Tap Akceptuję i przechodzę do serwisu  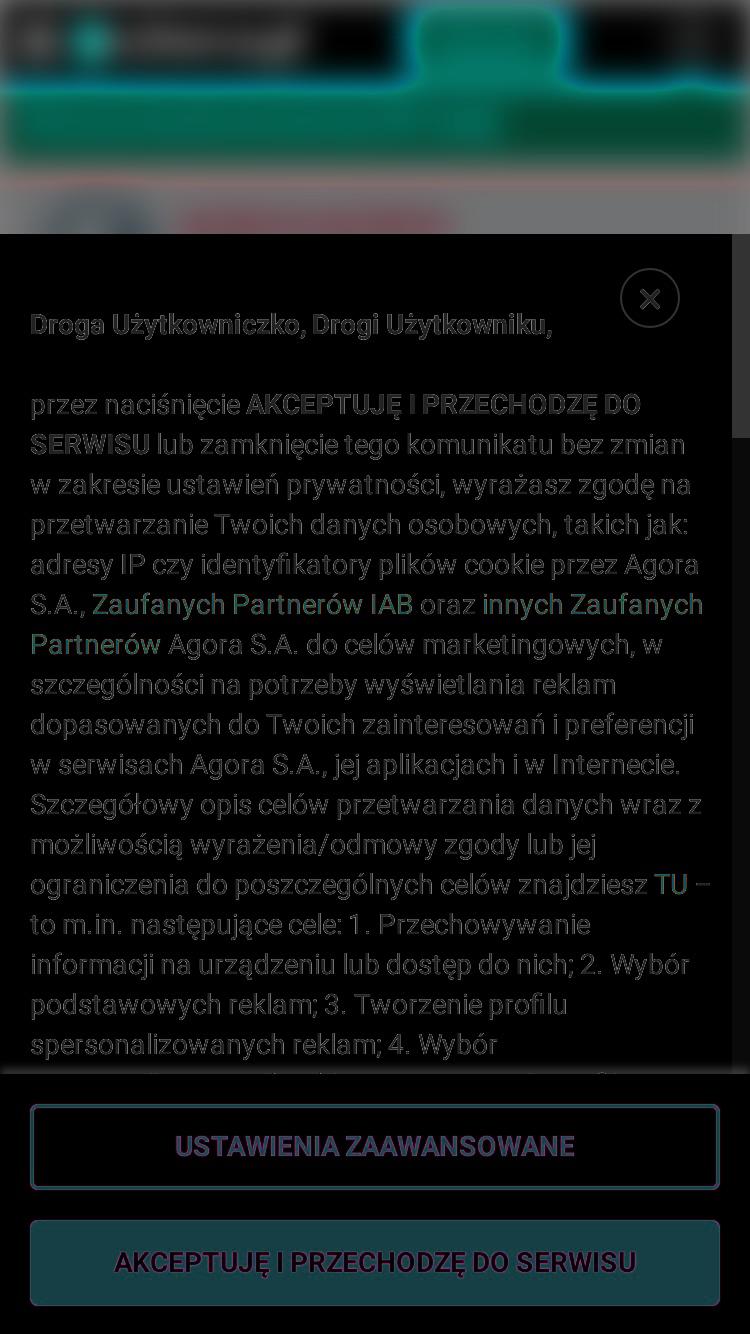pyautogui.click(x=375, y=1262)
